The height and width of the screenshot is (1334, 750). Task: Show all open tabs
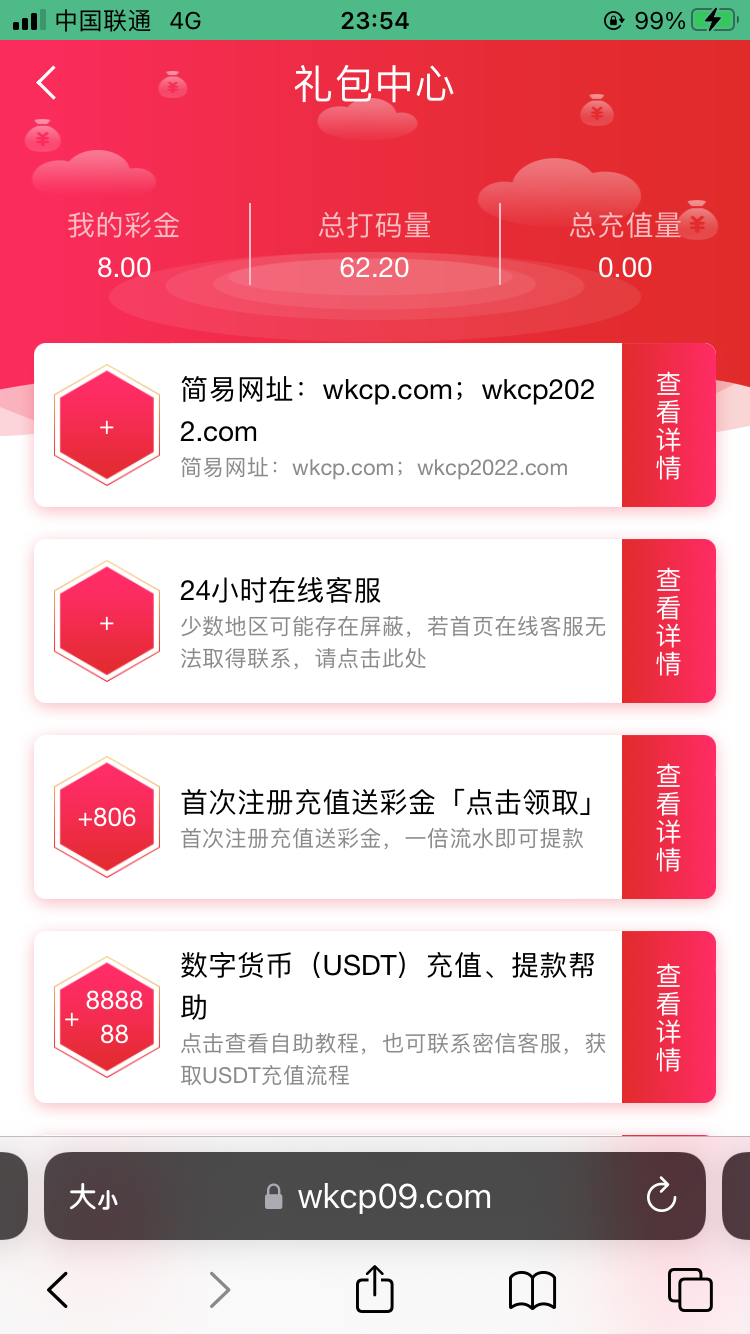pyautogui.click(x=690, y=1290)
